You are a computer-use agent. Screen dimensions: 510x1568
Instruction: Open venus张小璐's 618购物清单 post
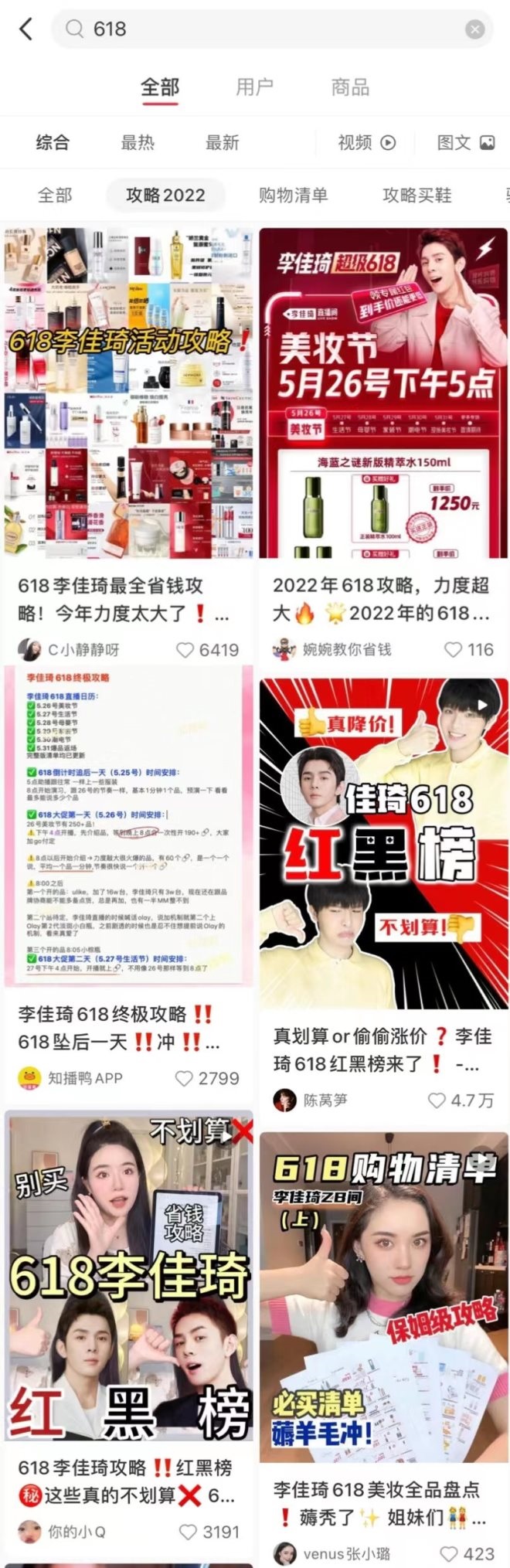383,1297
